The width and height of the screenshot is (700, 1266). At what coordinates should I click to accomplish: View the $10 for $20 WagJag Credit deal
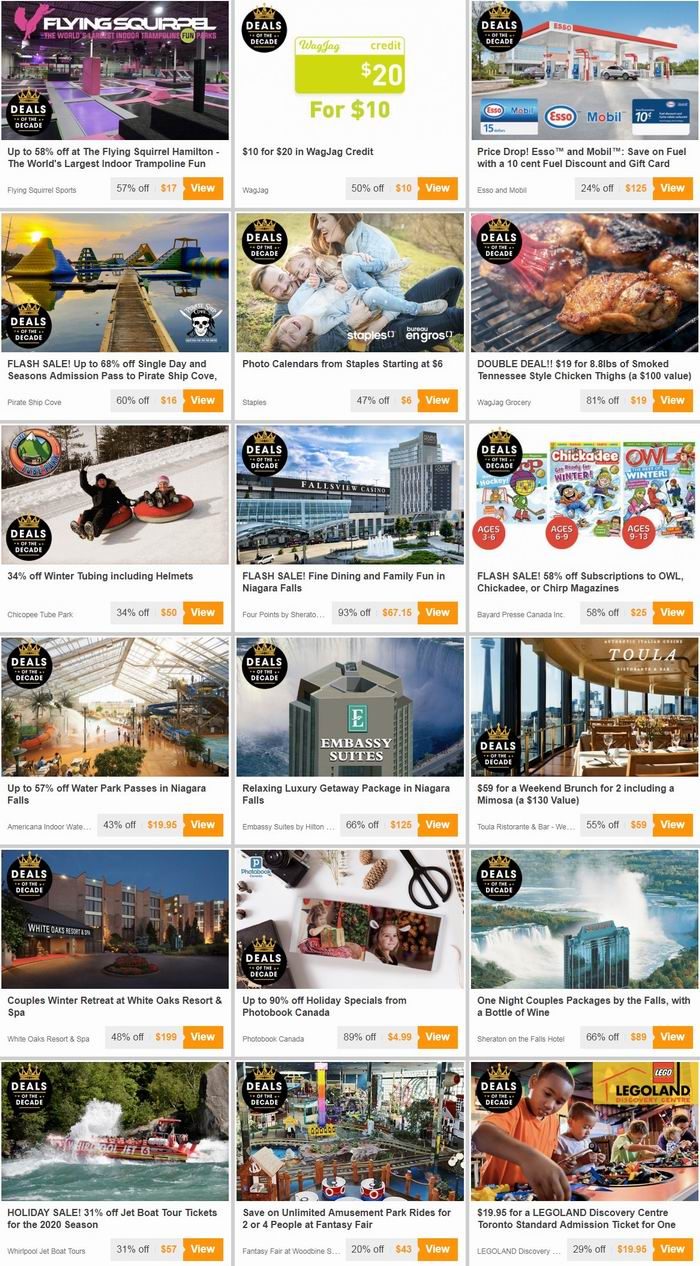(x=437, y=188)
